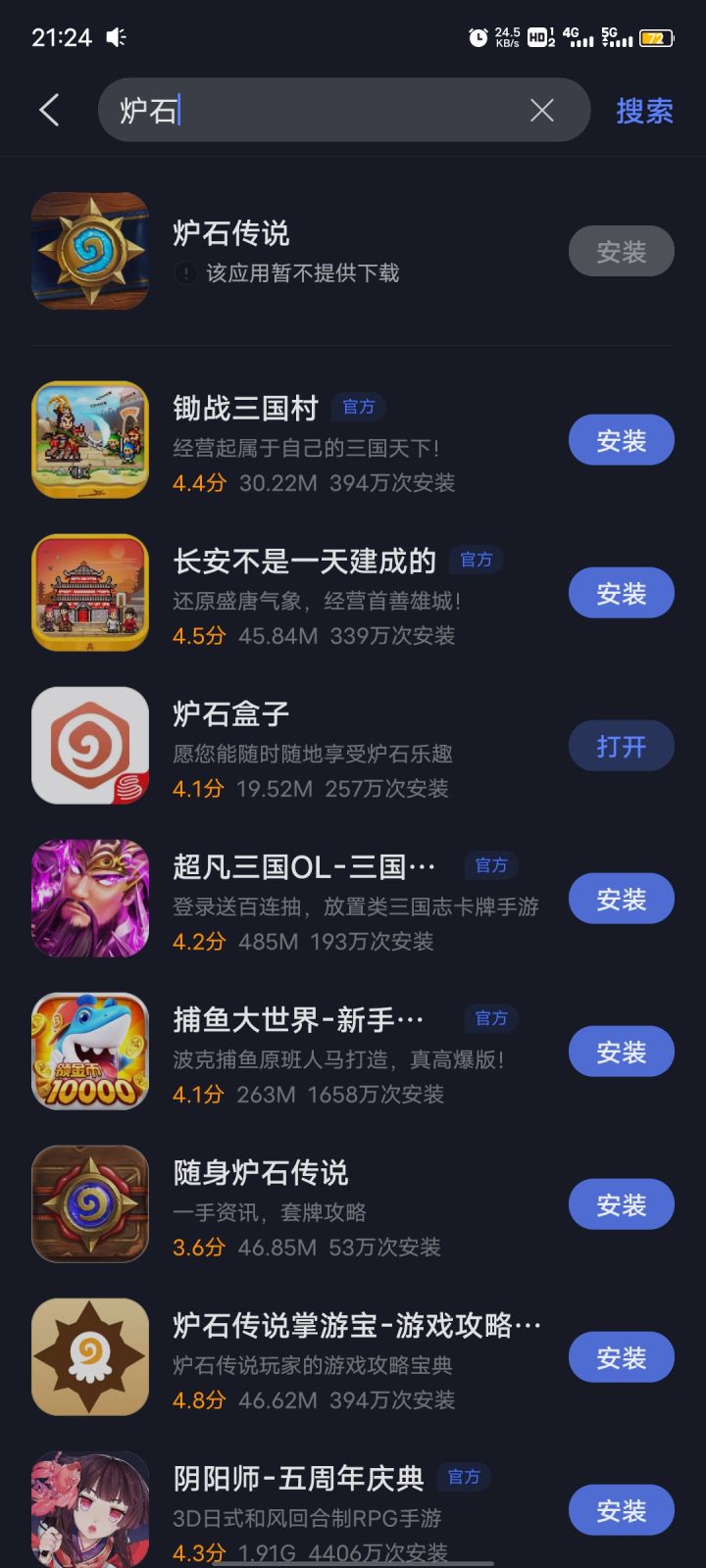Install 阴阳师-五周年庆典
Viewport: 706px width, 1568px height.
(622, 1510)
